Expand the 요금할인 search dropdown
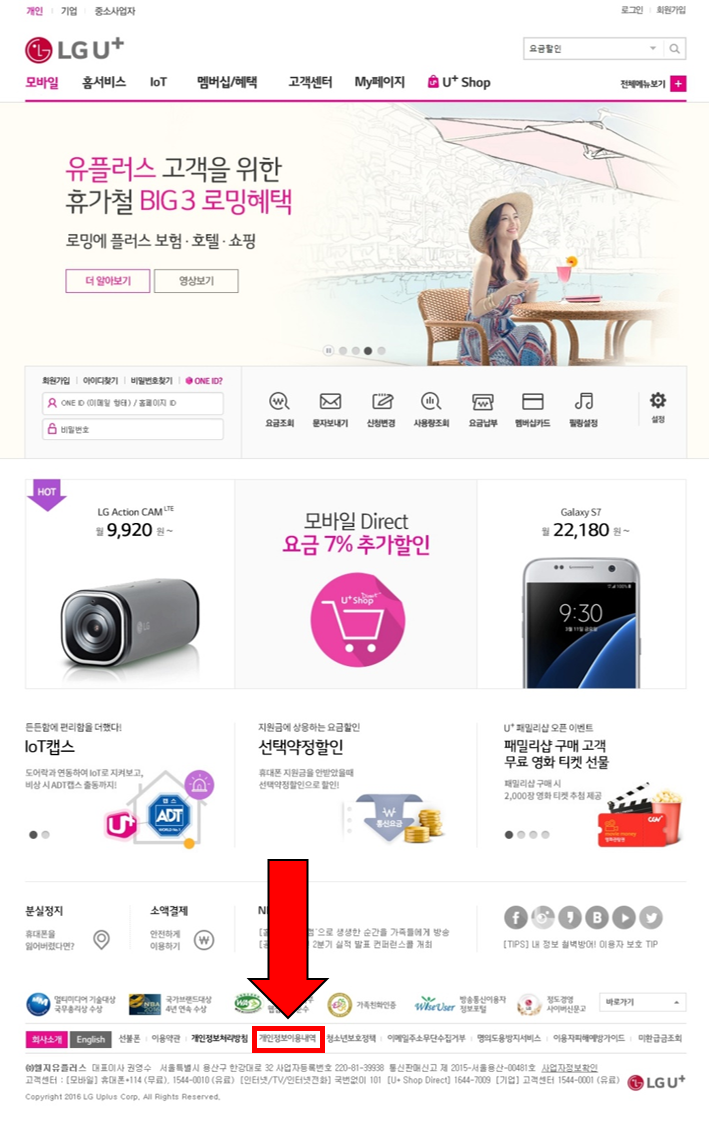Image resolution: width=709 pixels, height=1125 pixels. [652, 48]
